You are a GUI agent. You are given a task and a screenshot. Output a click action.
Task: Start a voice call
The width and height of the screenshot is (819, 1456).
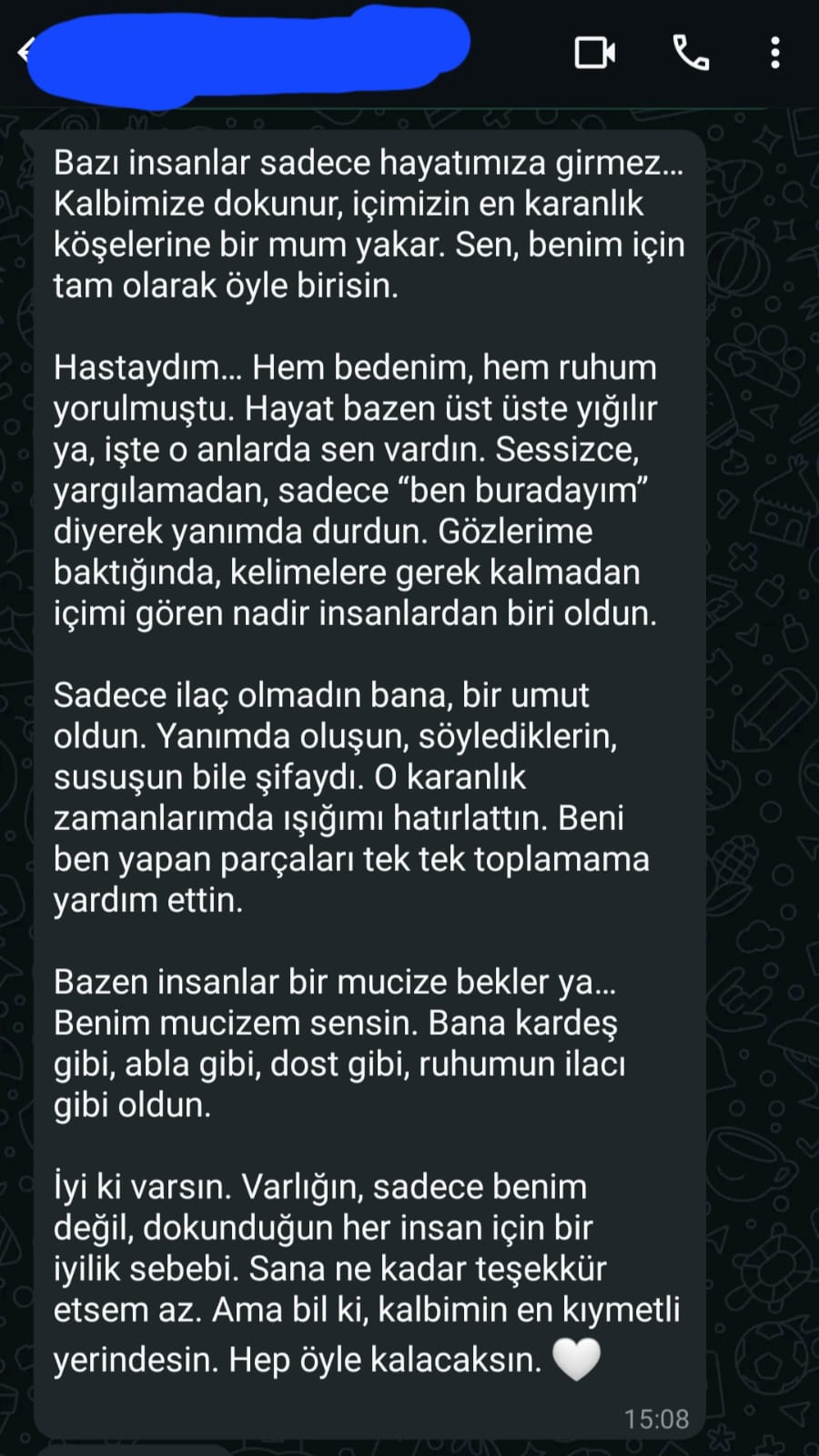tap(691, 53)
